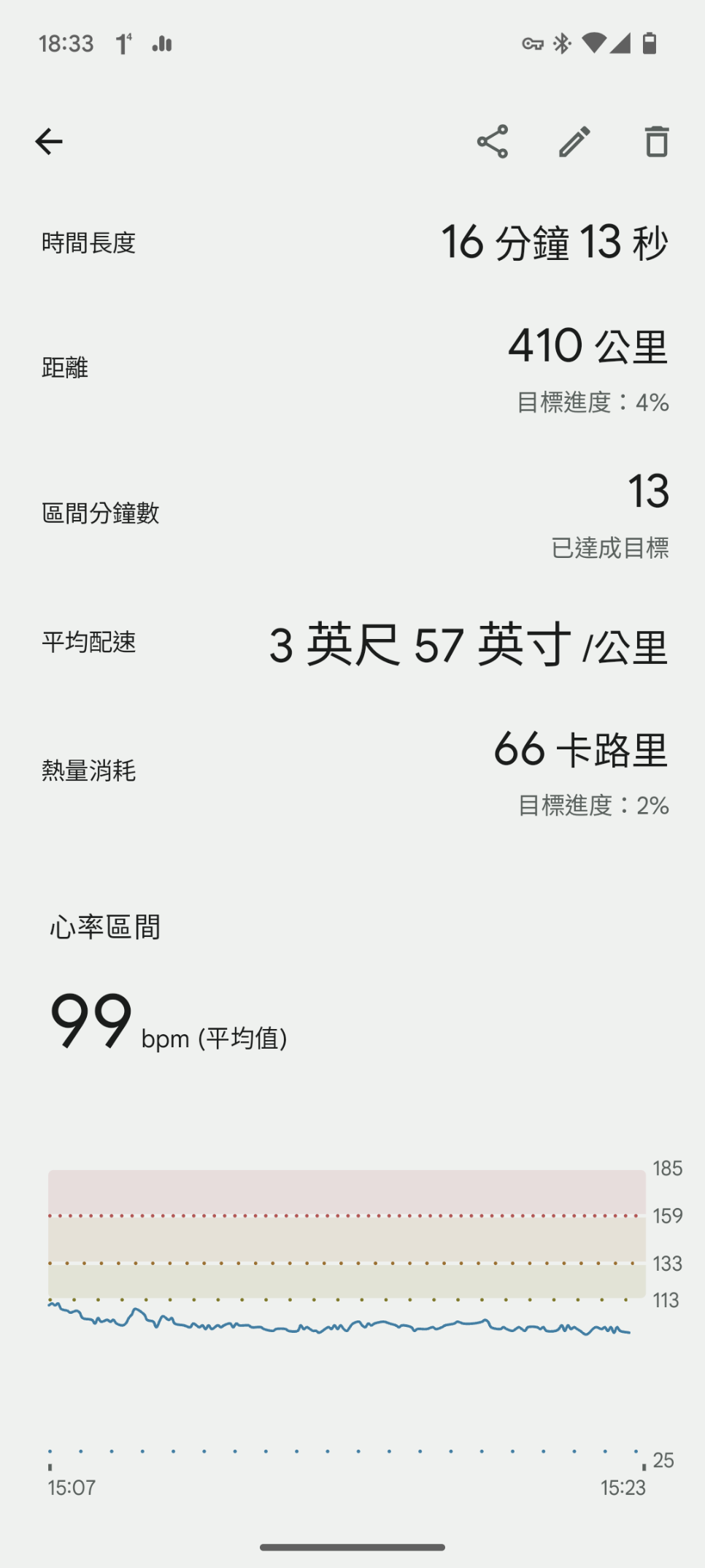Delete this workout record
Viewport: 705px width, 1568px height.
pyautogui.click(x=656, y=142)
